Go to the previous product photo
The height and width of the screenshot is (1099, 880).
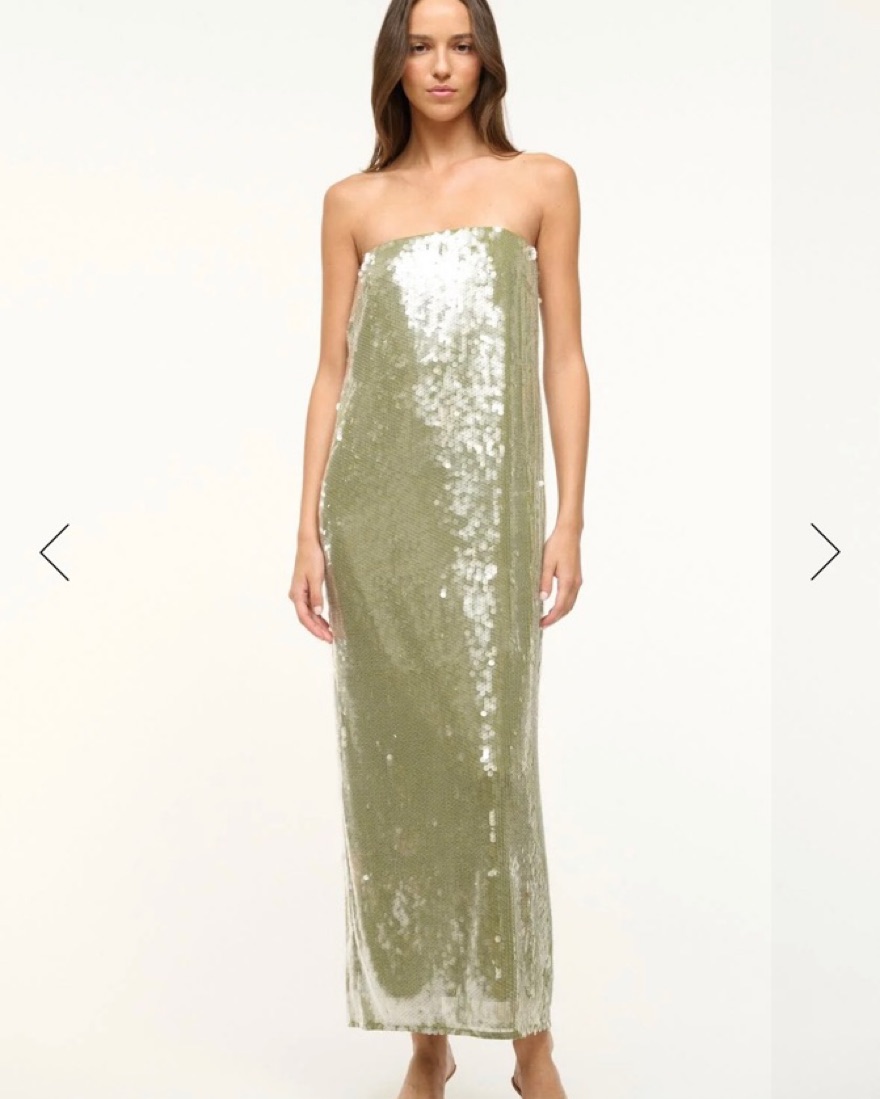coord(54,552)
